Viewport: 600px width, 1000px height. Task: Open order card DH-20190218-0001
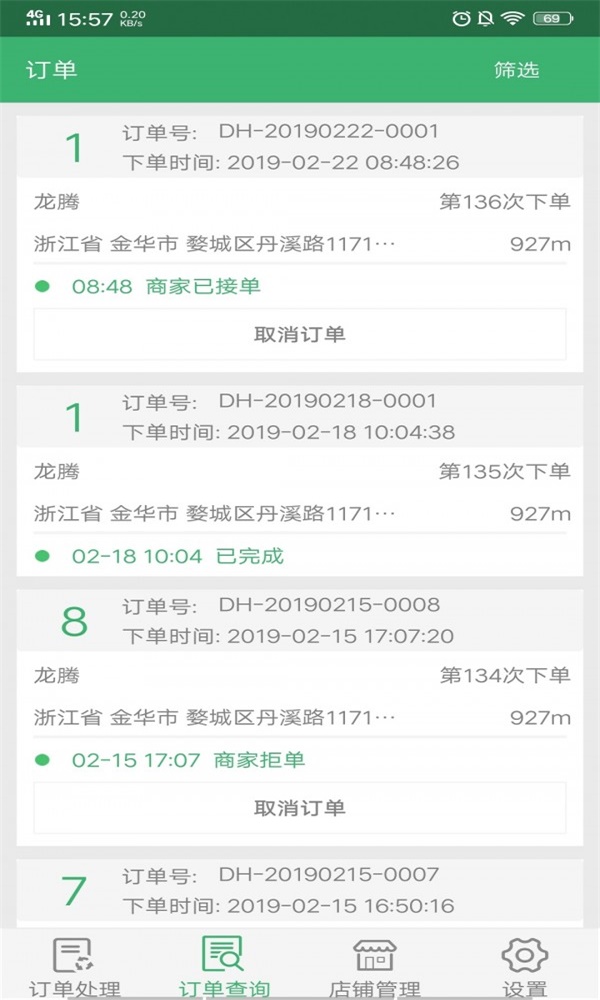(x=300, y=481)
